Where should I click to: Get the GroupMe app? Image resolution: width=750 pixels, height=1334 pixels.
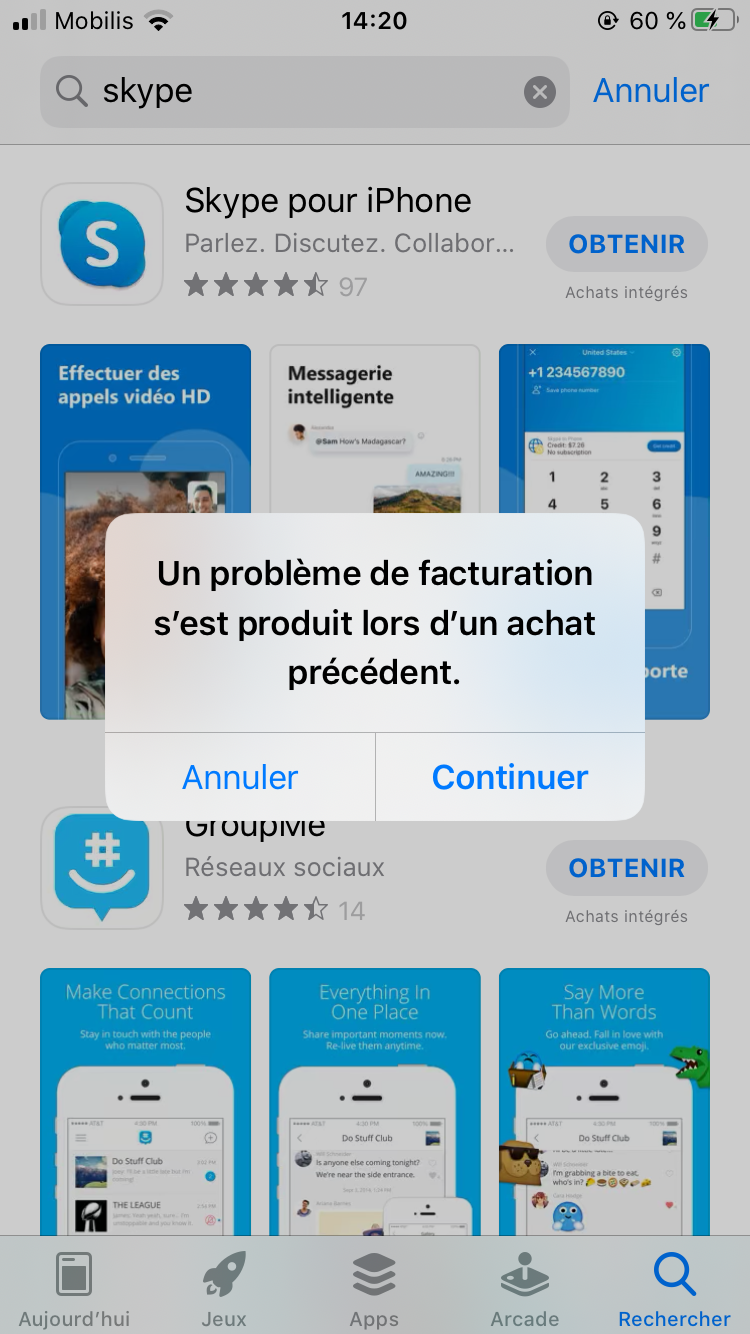tap(626, 868)
